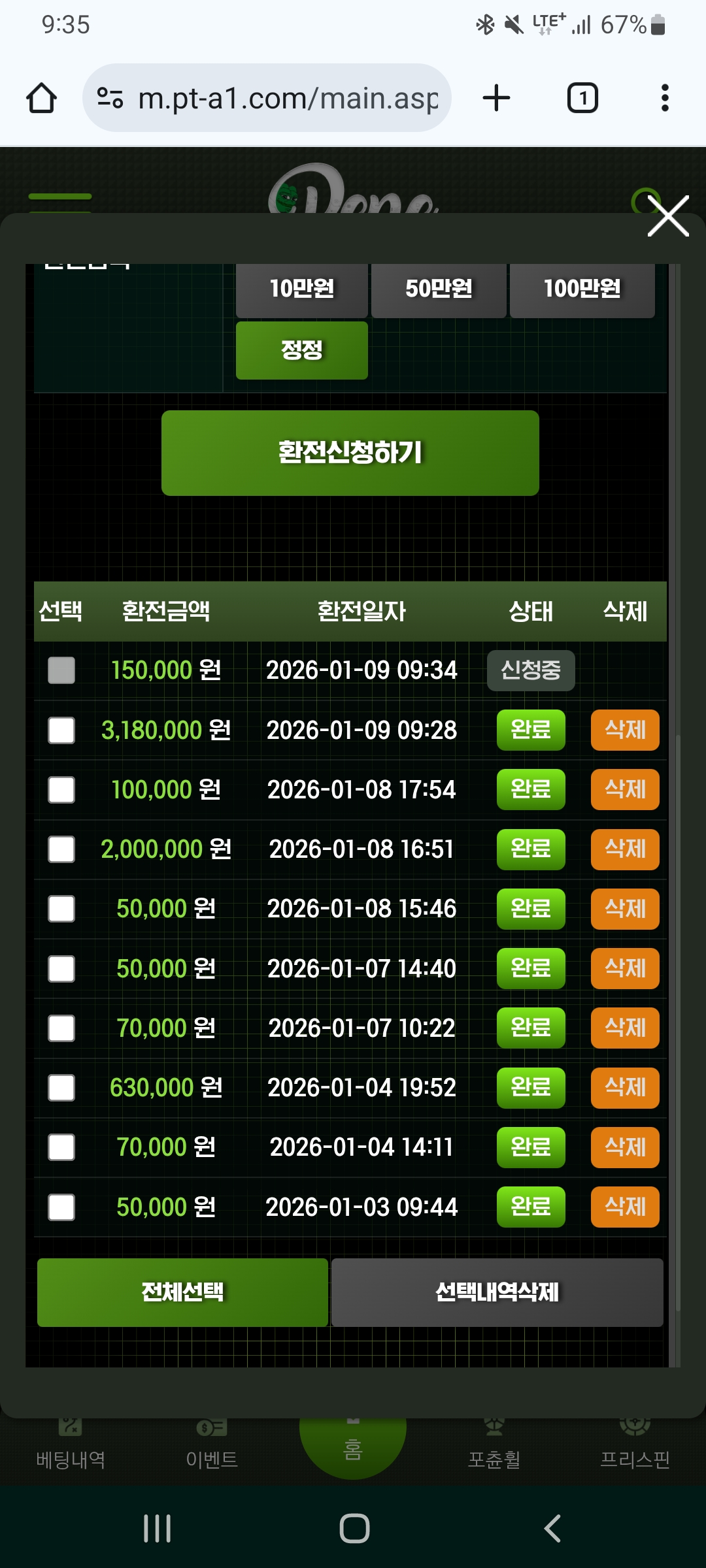Delete the 2,000,000 원 record via 삭제

(x=624, y=849)
